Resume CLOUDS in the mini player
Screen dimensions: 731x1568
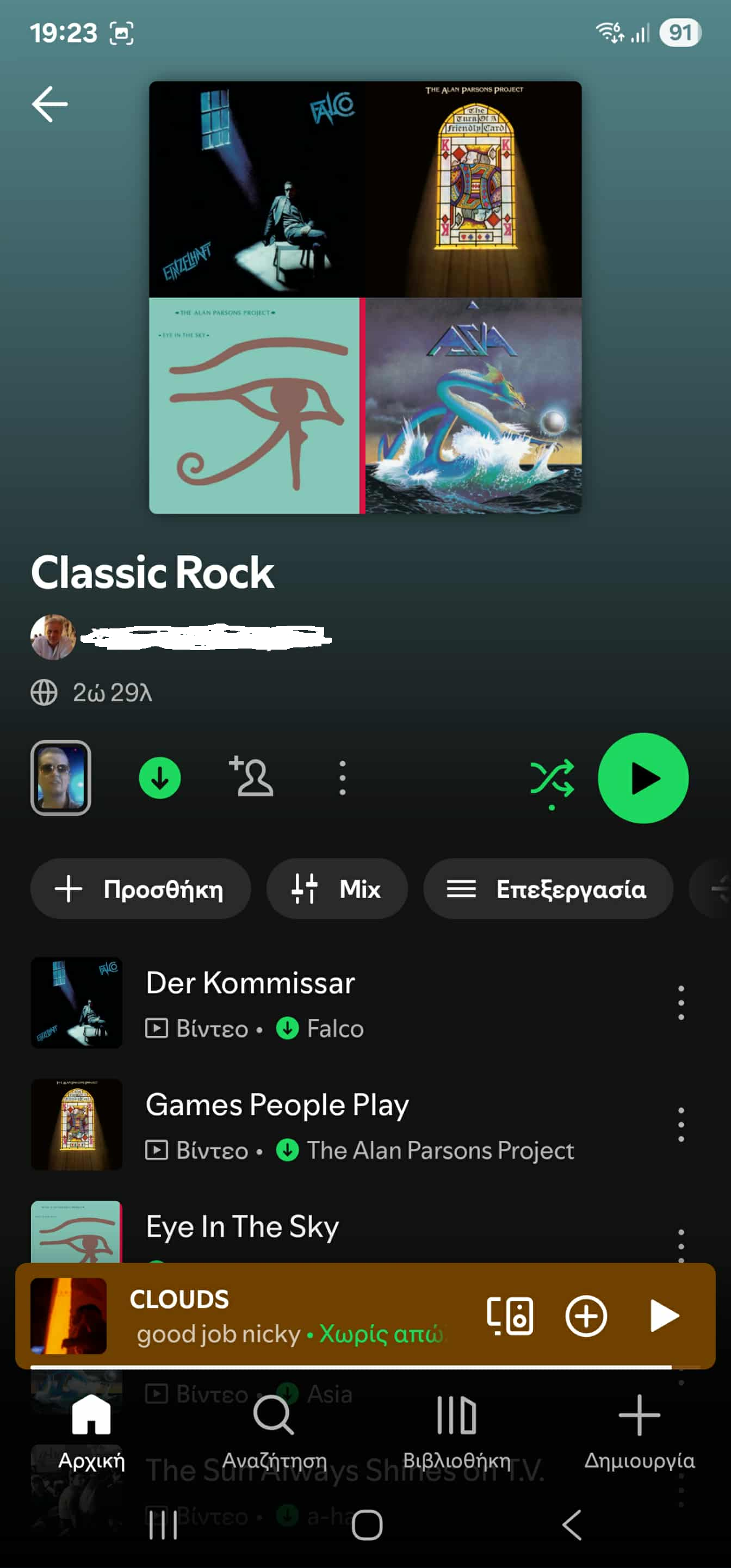pyautogui.click(x=664, y=1316)
